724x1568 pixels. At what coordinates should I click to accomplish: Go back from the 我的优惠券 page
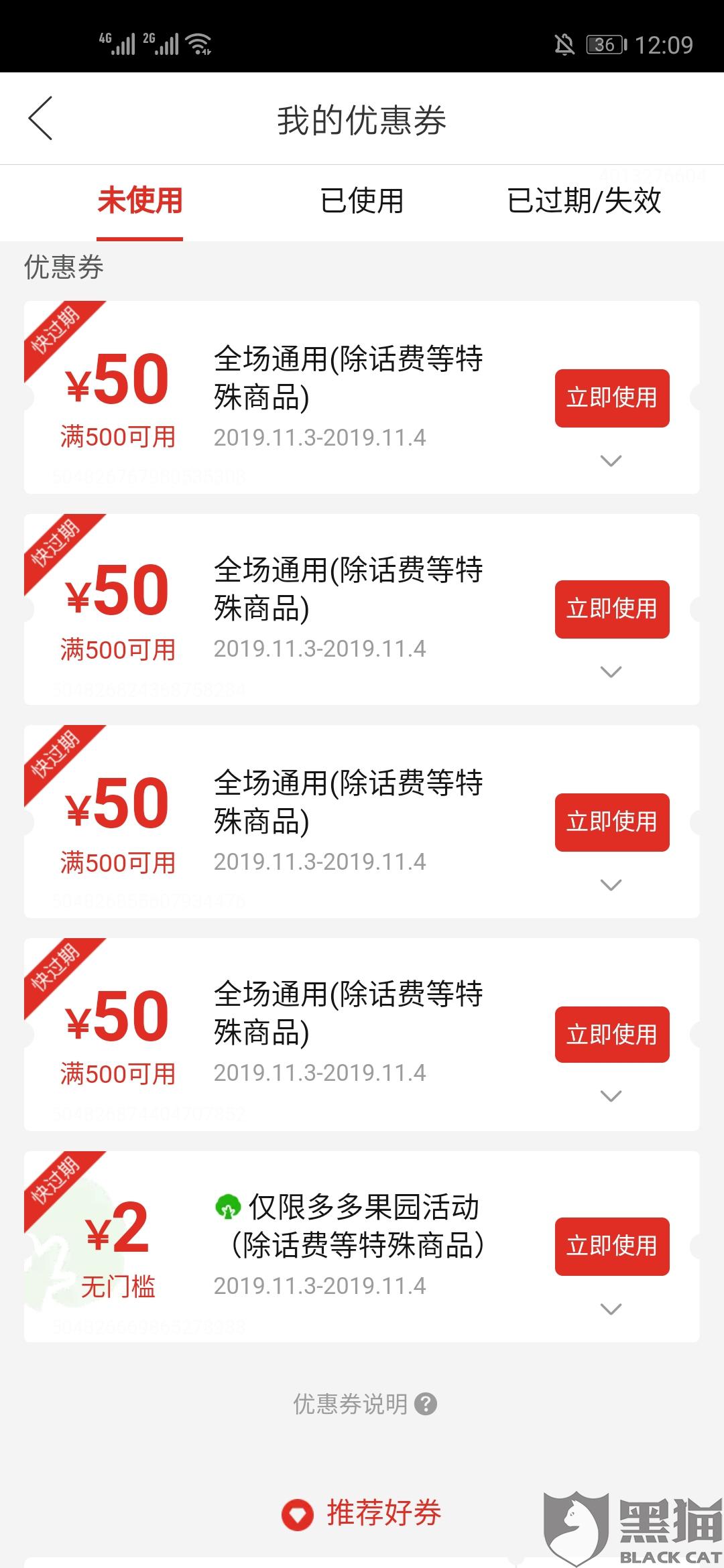[x=41, y=119]
